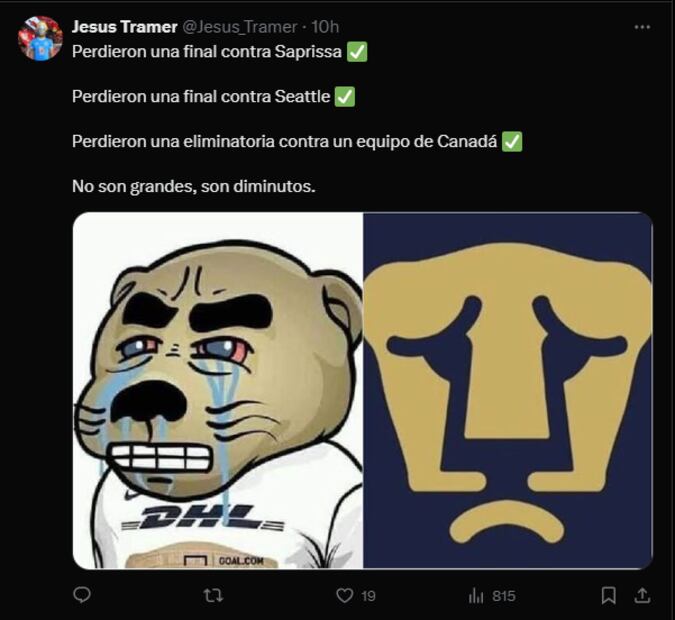This screenshot has width=675, height=620.
Task: Open the tweet's overflow menu
Action: tap(642, 27)
